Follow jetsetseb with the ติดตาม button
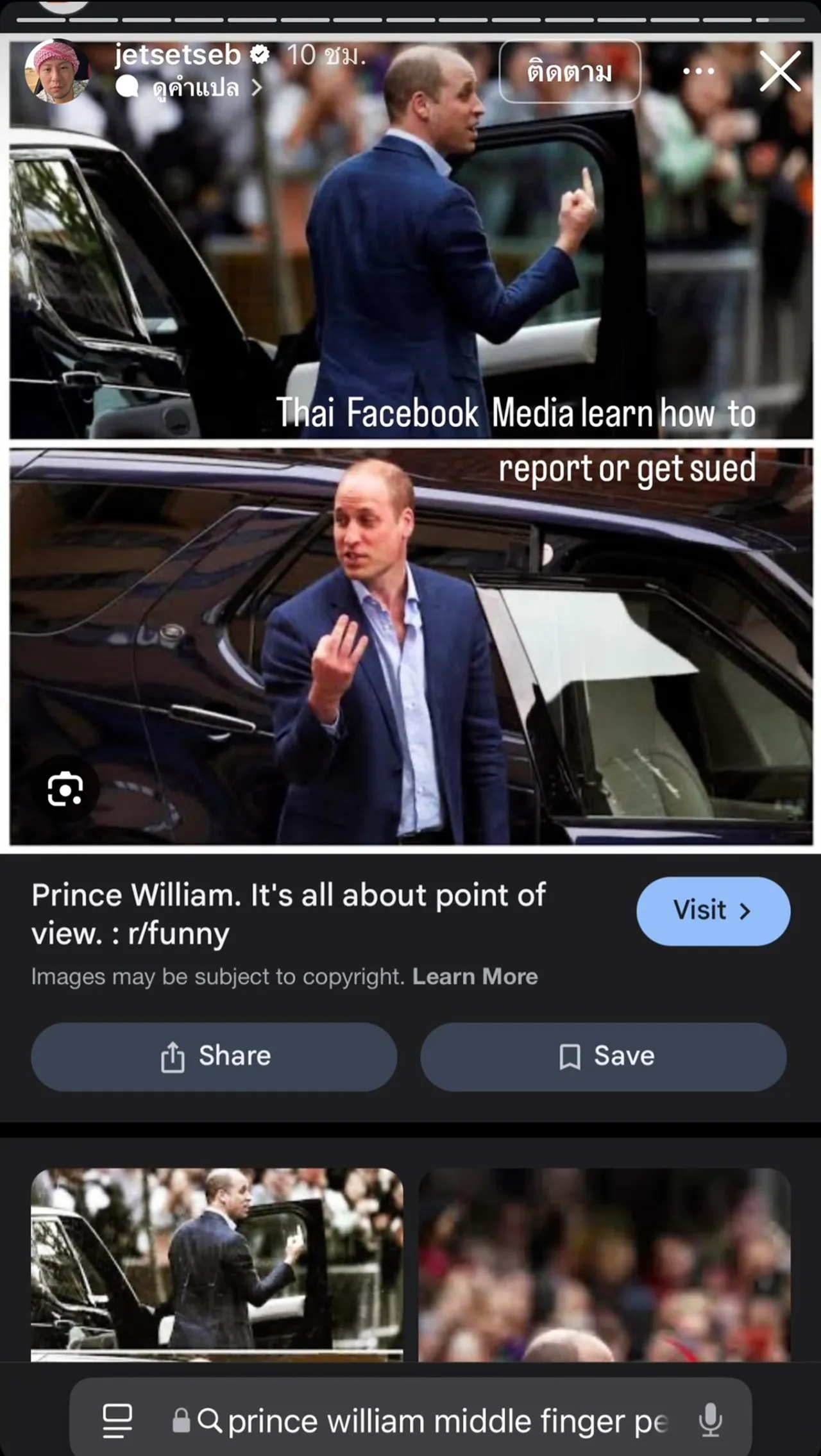Viewport: 821px width, 1456px height. (x=570, y=71)
